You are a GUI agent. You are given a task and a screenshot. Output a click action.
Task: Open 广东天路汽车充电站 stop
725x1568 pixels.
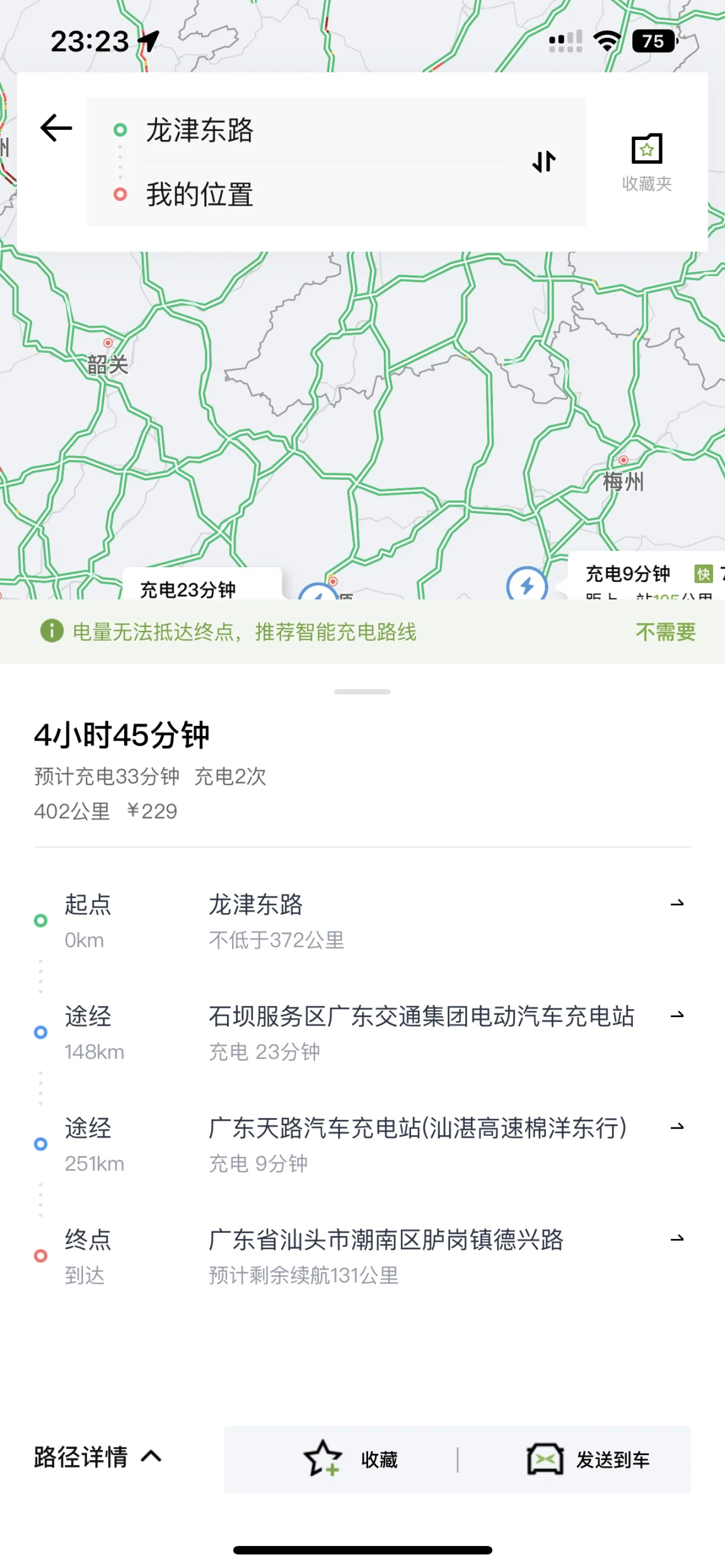pyautogui.click(x=362, y=1144)
